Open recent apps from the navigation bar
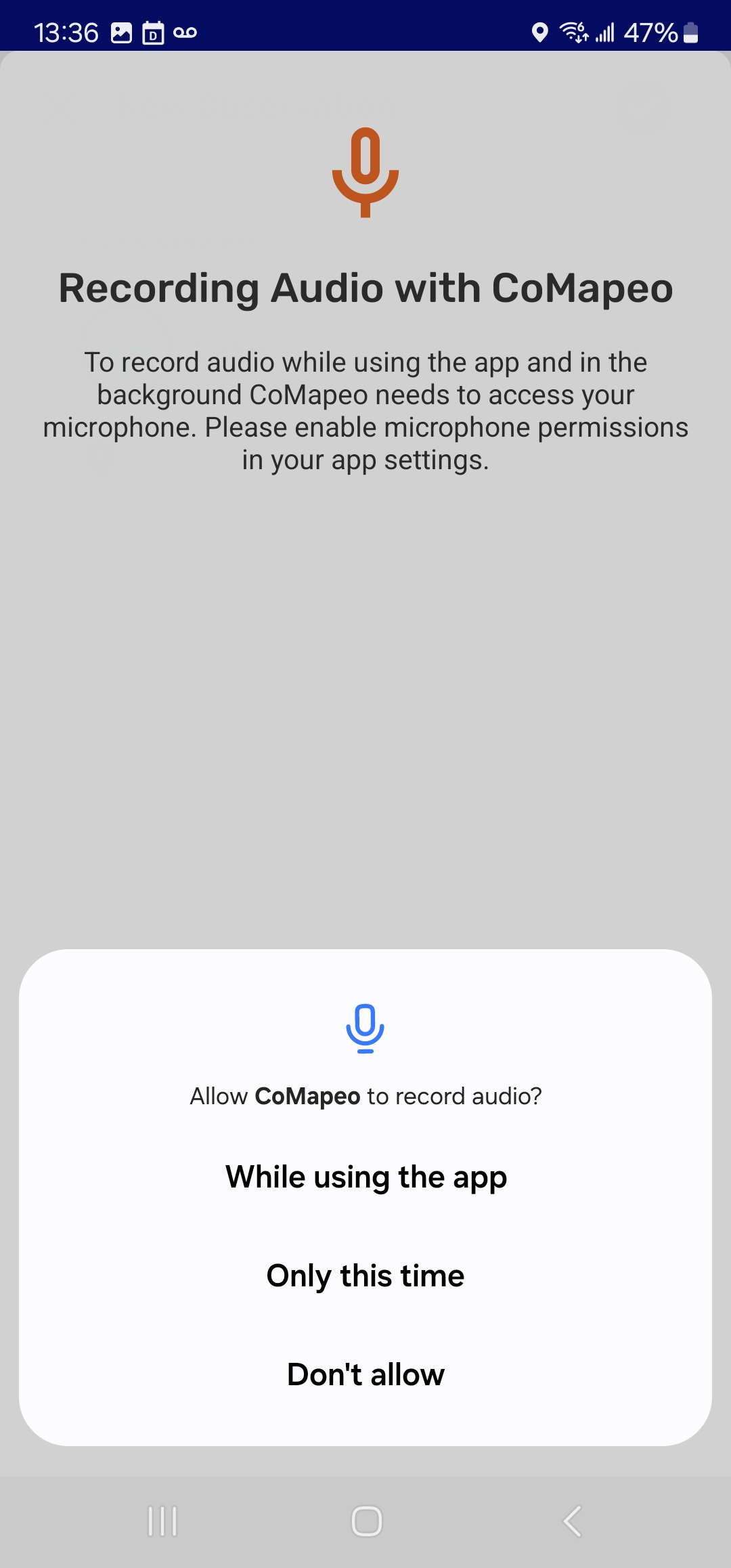This screenshot has width=731, height=1568. pyautogui.click(x=162, y=1521)
